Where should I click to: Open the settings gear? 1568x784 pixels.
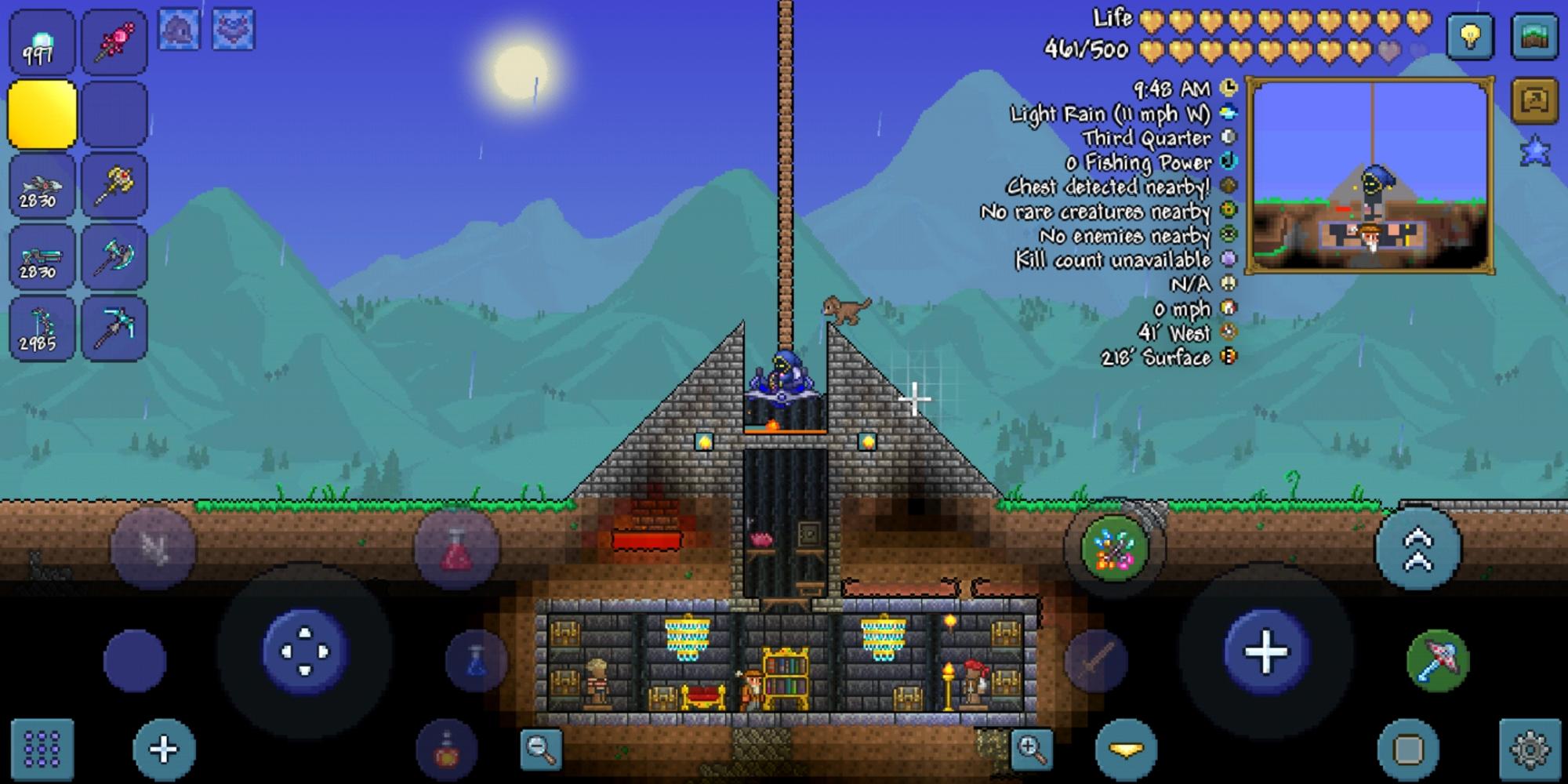1530,750
